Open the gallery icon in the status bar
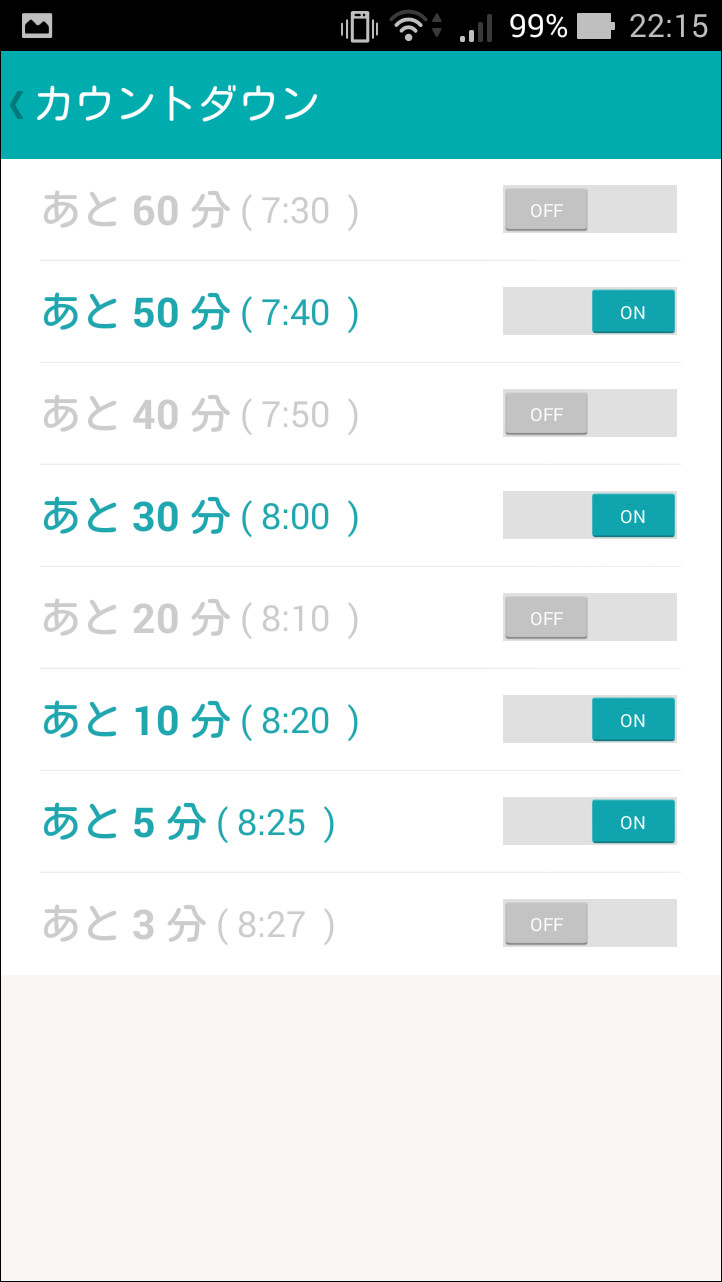Screen dimensions: 722x1282 click(x=37, y=24)
